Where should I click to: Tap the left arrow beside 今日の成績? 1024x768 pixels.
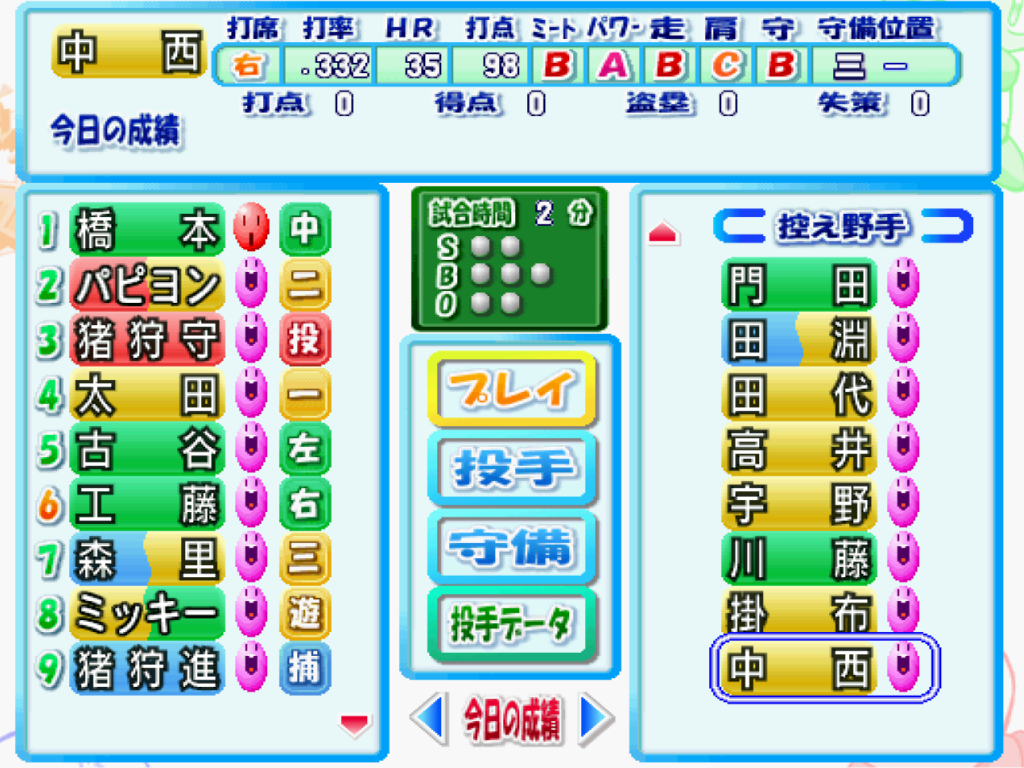[428, 718]
